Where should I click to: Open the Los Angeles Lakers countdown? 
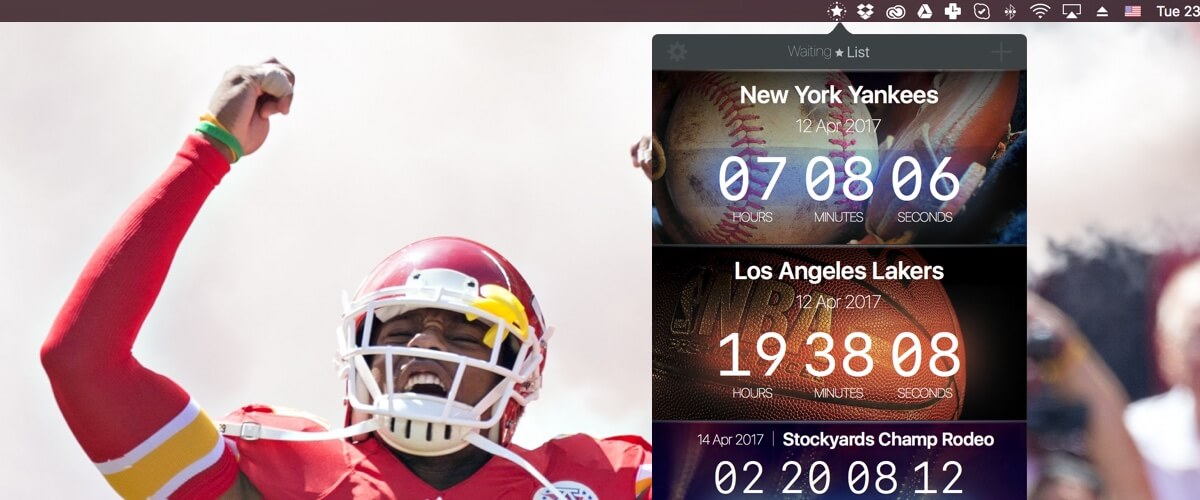tap(839, 334)
